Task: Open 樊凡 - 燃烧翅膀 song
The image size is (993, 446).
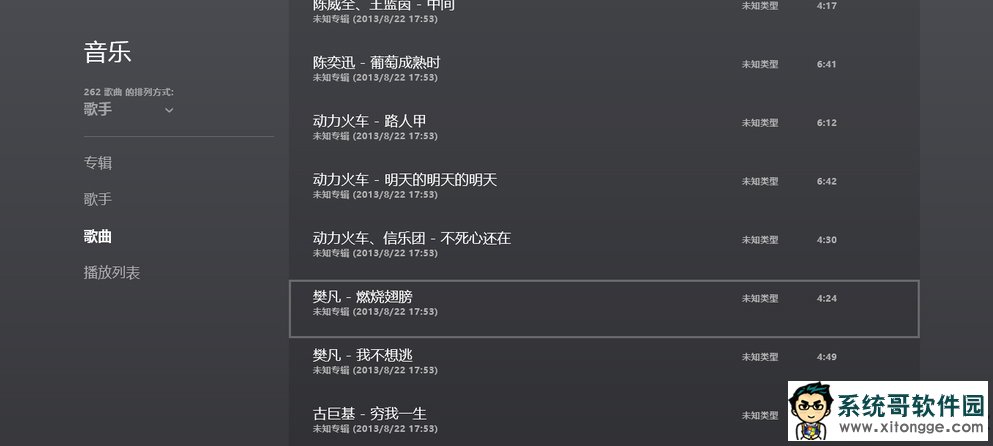Action: (362, 297)
